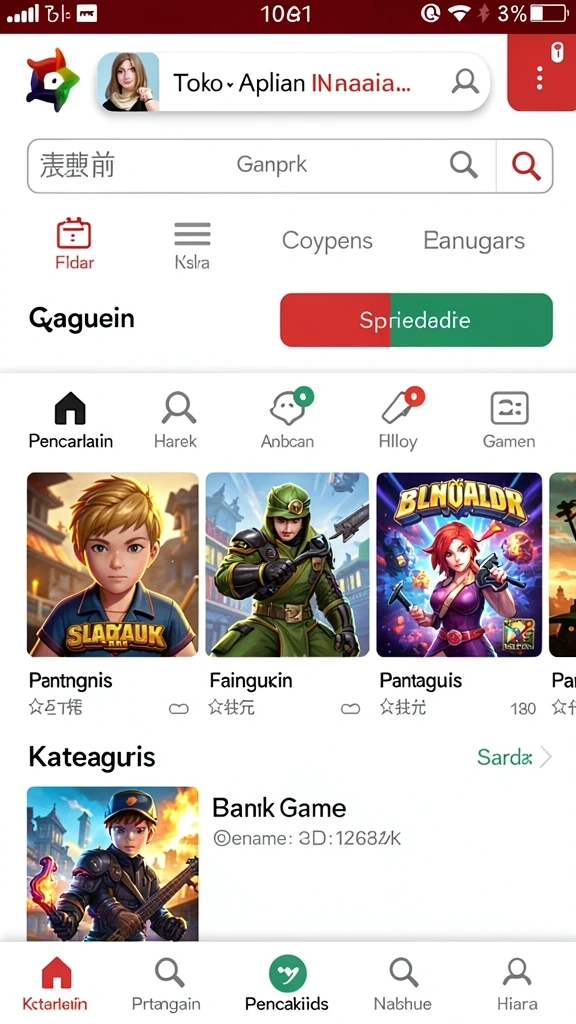The height and width of the screenshot is (1024, 576).
Task: Open the Pantaguis game card
Action: (x=459, y=594)
